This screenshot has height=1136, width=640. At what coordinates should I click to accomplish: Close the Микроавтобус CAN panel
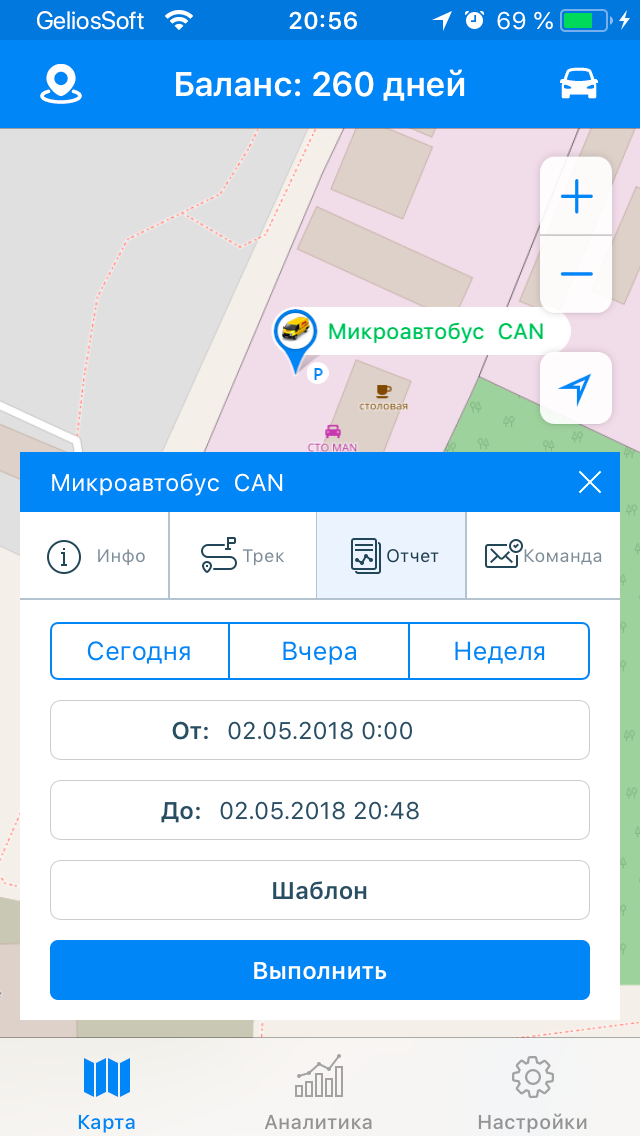coord(590,483)
